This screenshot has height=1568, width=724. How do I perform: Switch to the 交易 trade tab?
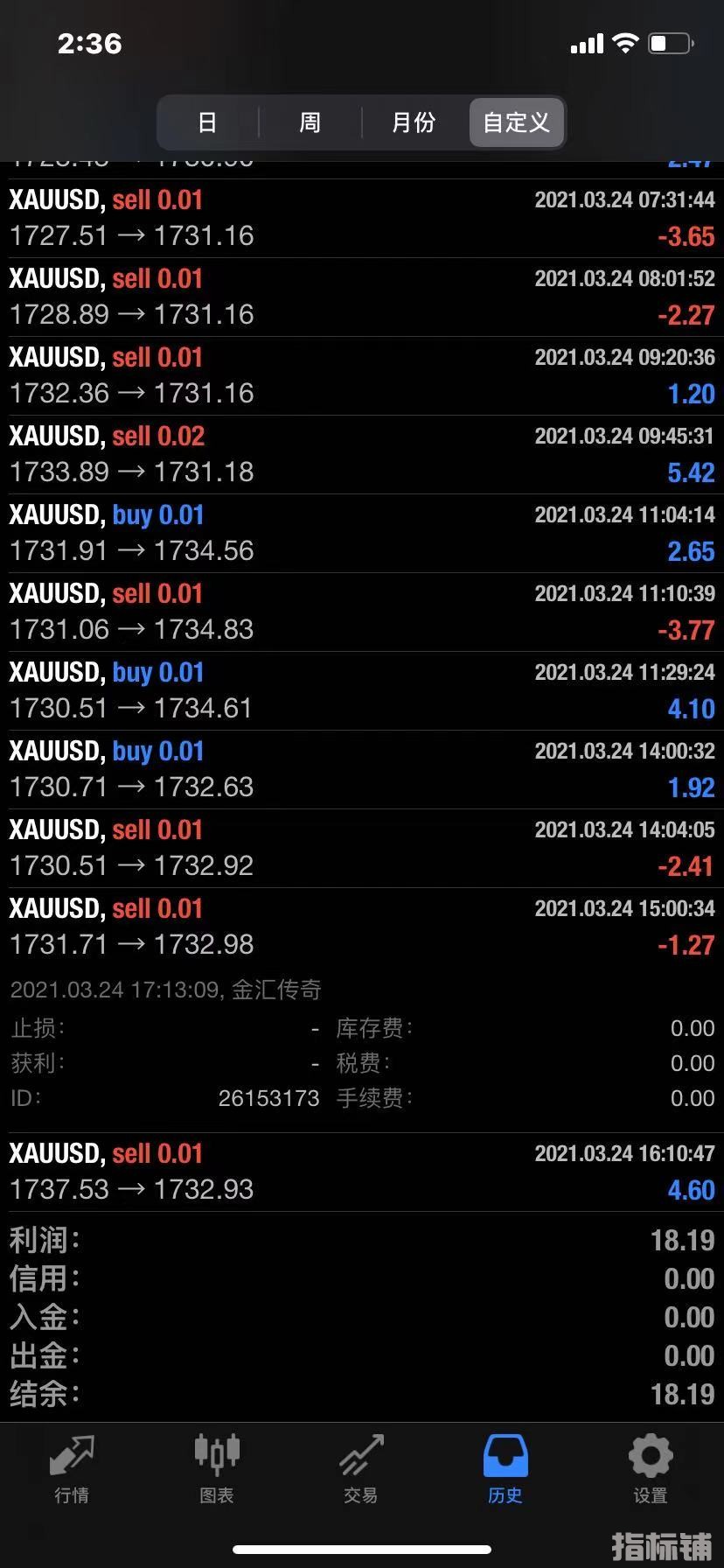tap(361, 1470)
